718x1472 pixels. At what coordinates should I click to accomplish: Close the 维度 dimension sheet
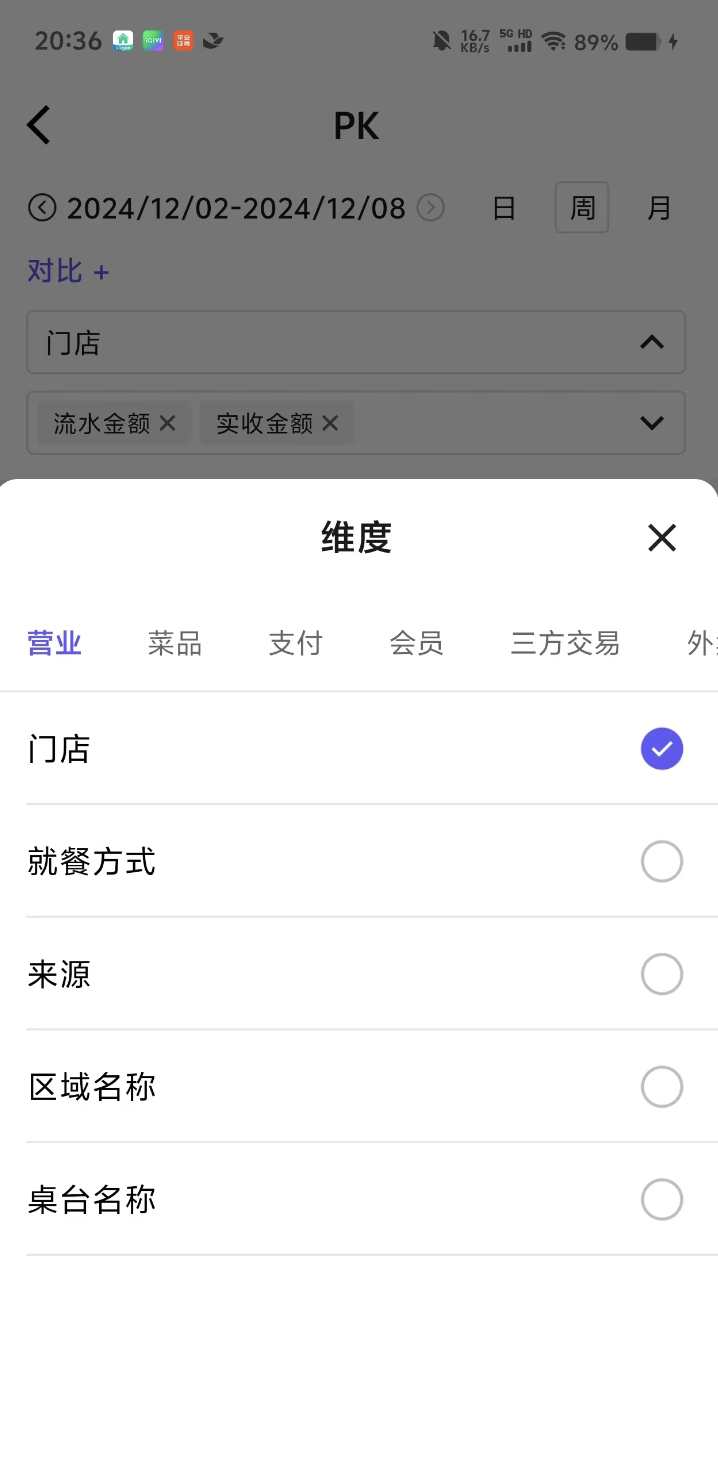point(662,538)
